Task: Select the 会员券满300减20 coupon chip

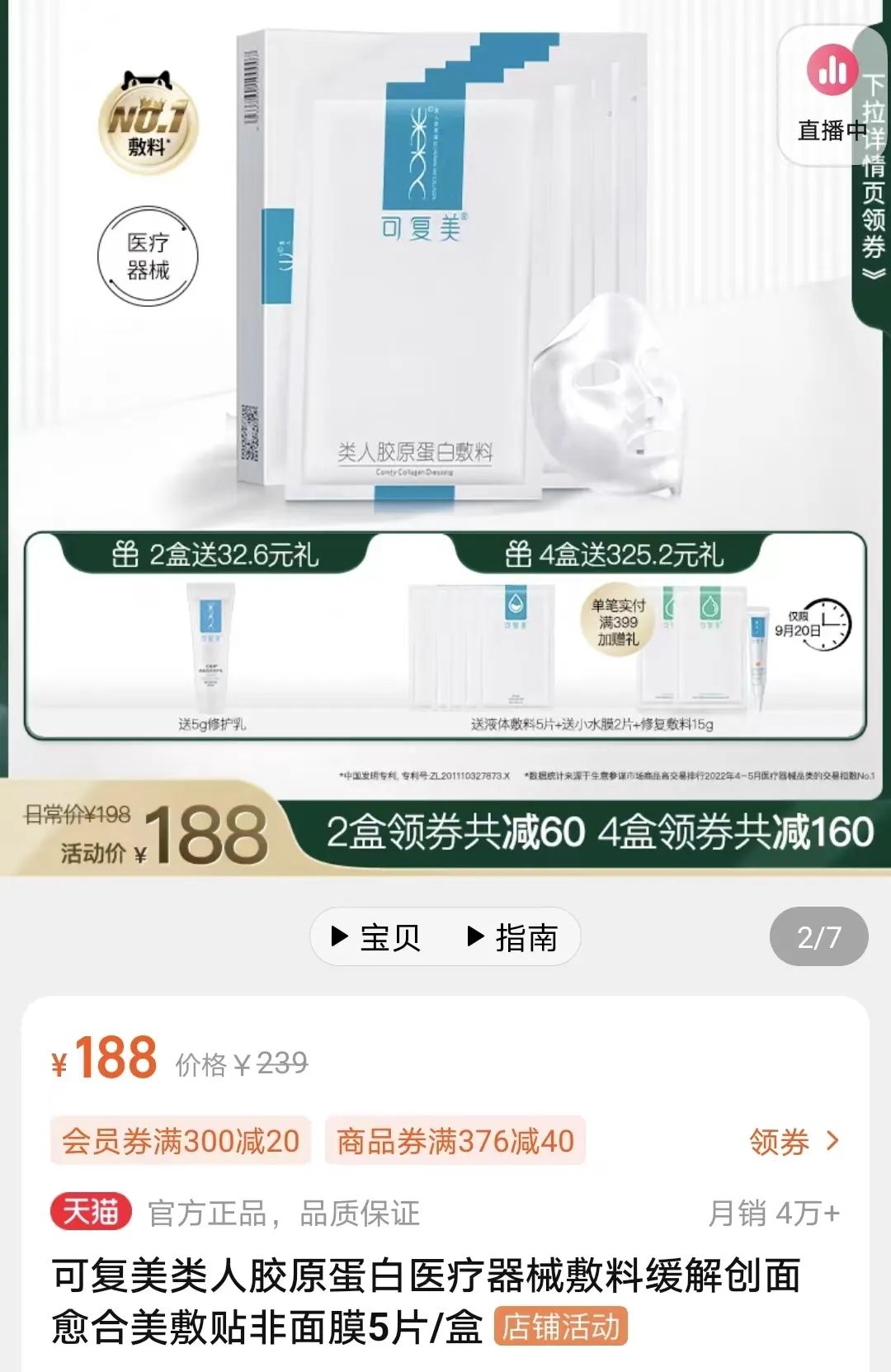Action: coord(181,1142)
